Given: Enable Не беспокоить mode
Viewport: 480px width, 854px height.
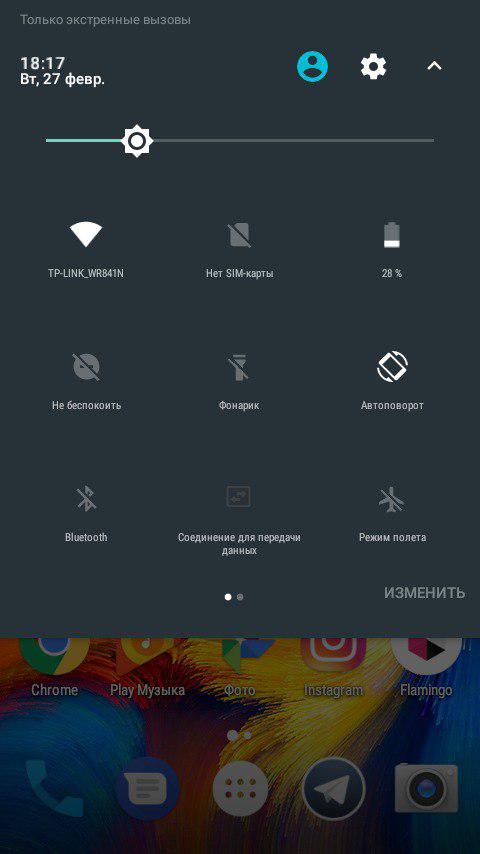Looking at the screenshot, I should click(x=86, y=381).
